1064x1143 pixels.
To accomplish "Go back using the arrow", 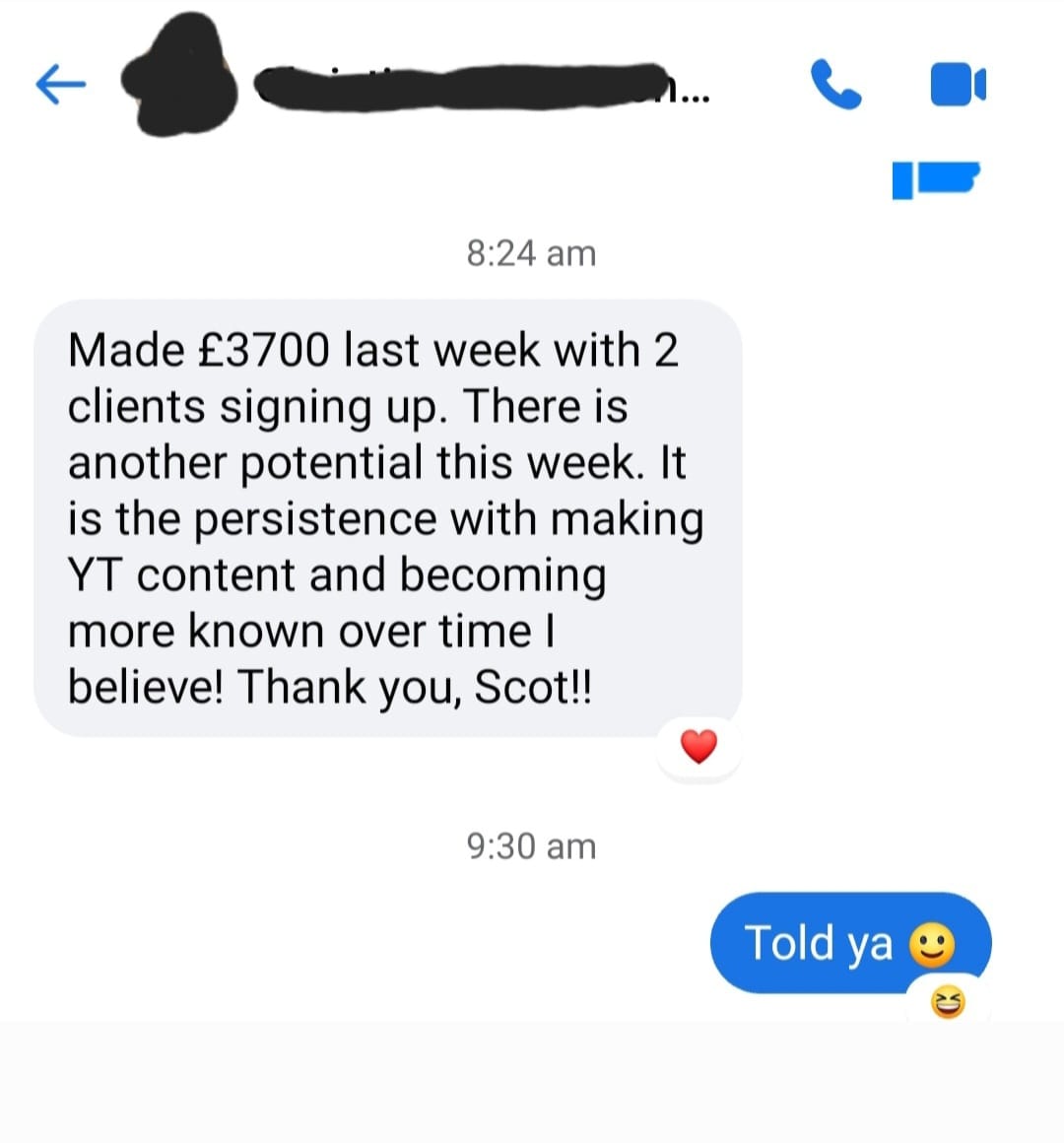I will pos(61,85).
